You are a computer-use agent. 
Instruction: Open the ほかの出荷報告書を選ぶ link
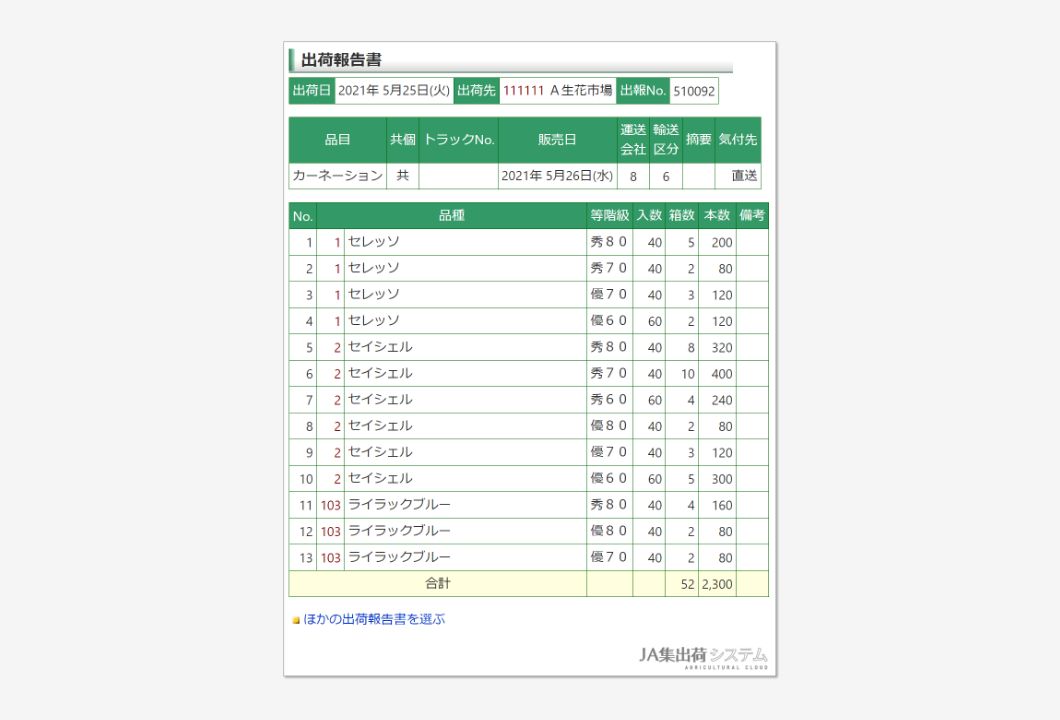click(x=374, y=619)
